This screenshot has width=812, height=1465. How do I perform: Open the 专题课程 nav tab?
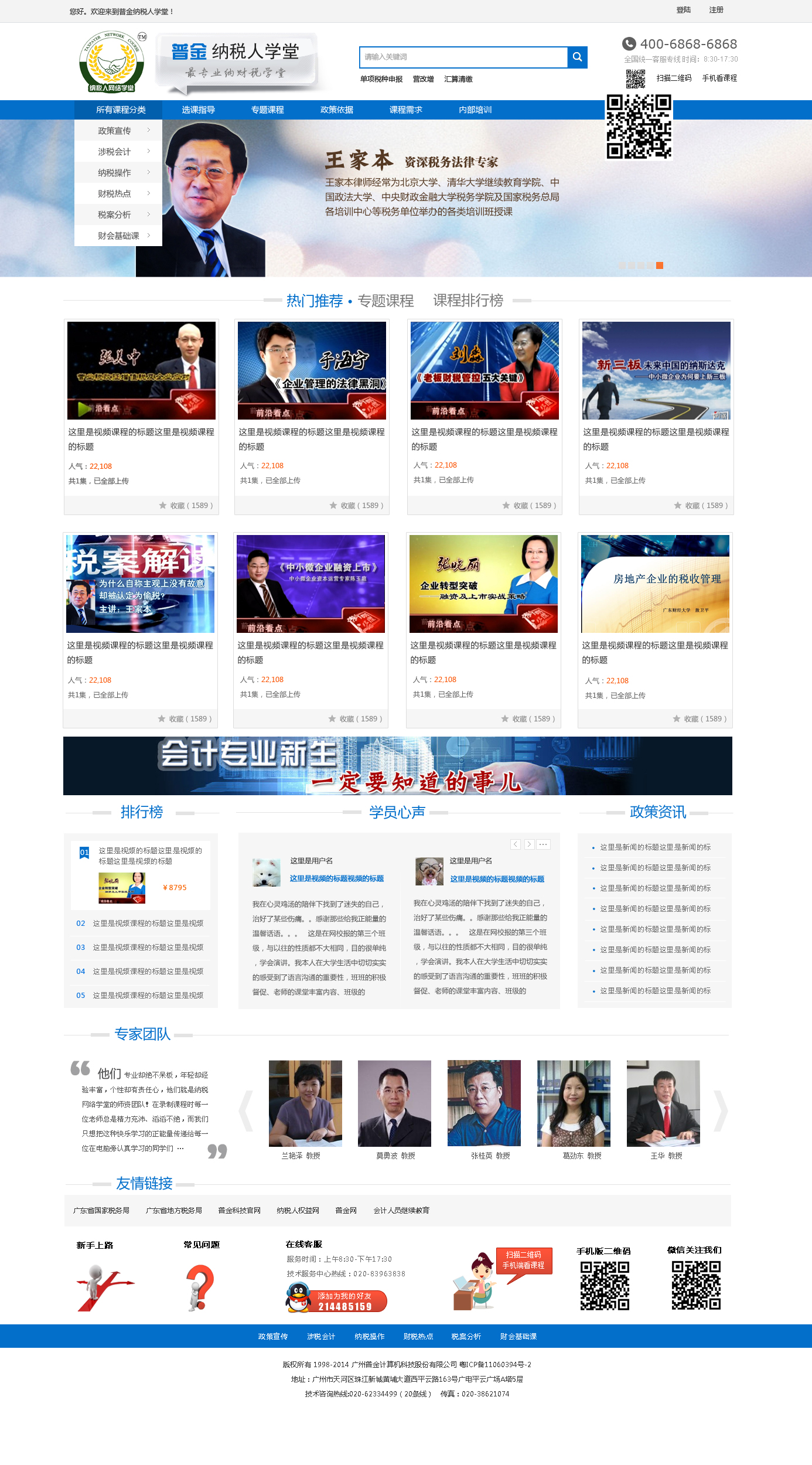(267, 110)
